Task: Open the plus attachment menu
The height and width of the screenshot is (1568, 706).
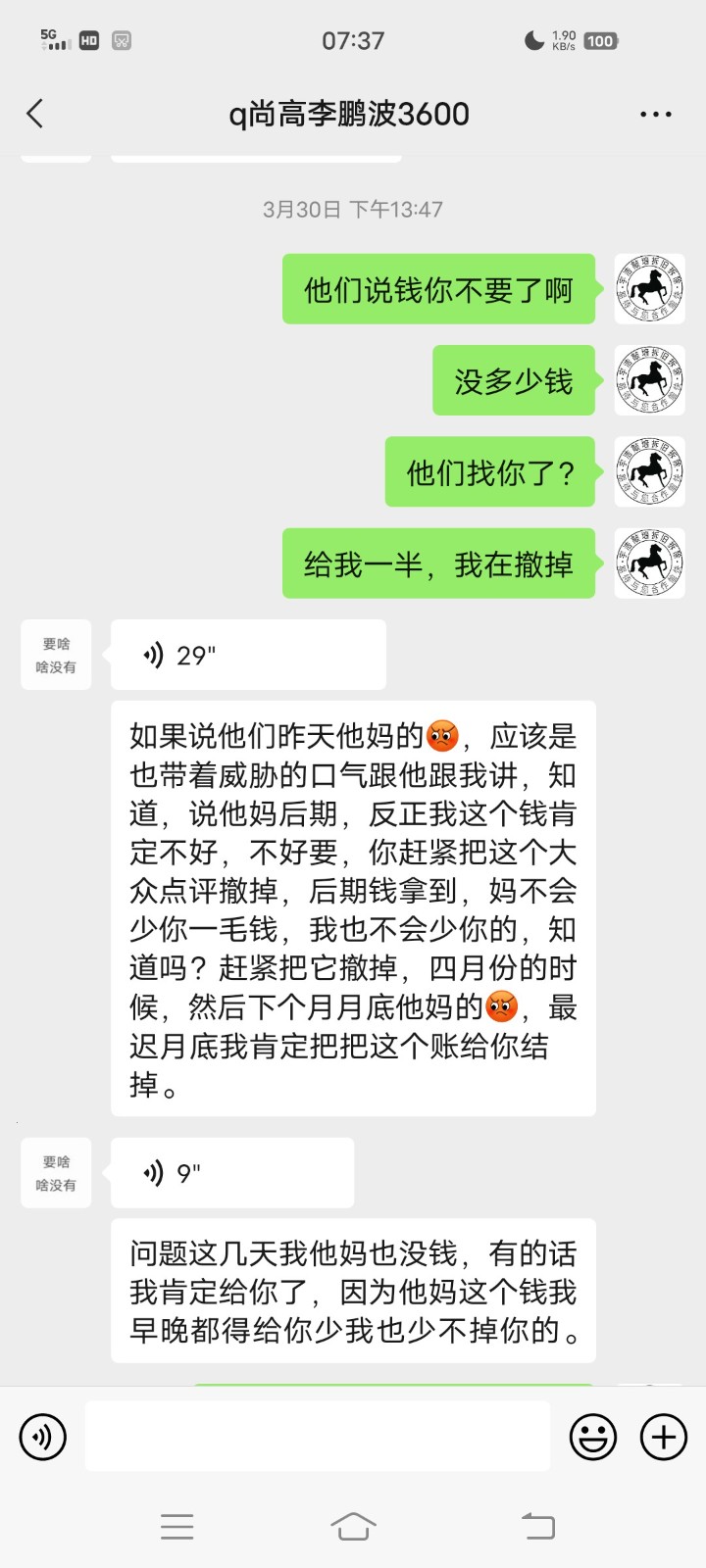Action: (x=664, y=1437)
